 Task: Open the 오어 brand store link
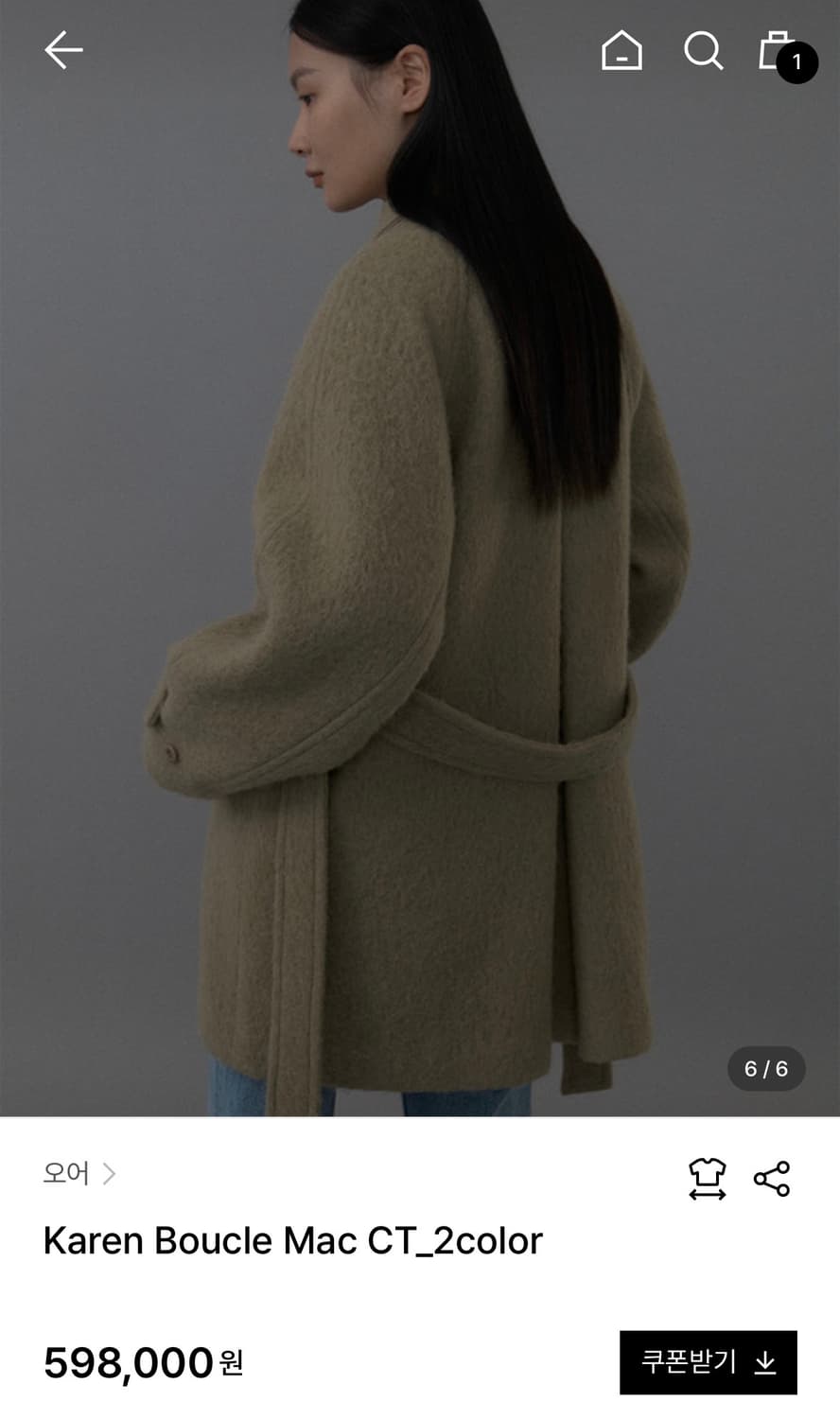click(64, 1174)
